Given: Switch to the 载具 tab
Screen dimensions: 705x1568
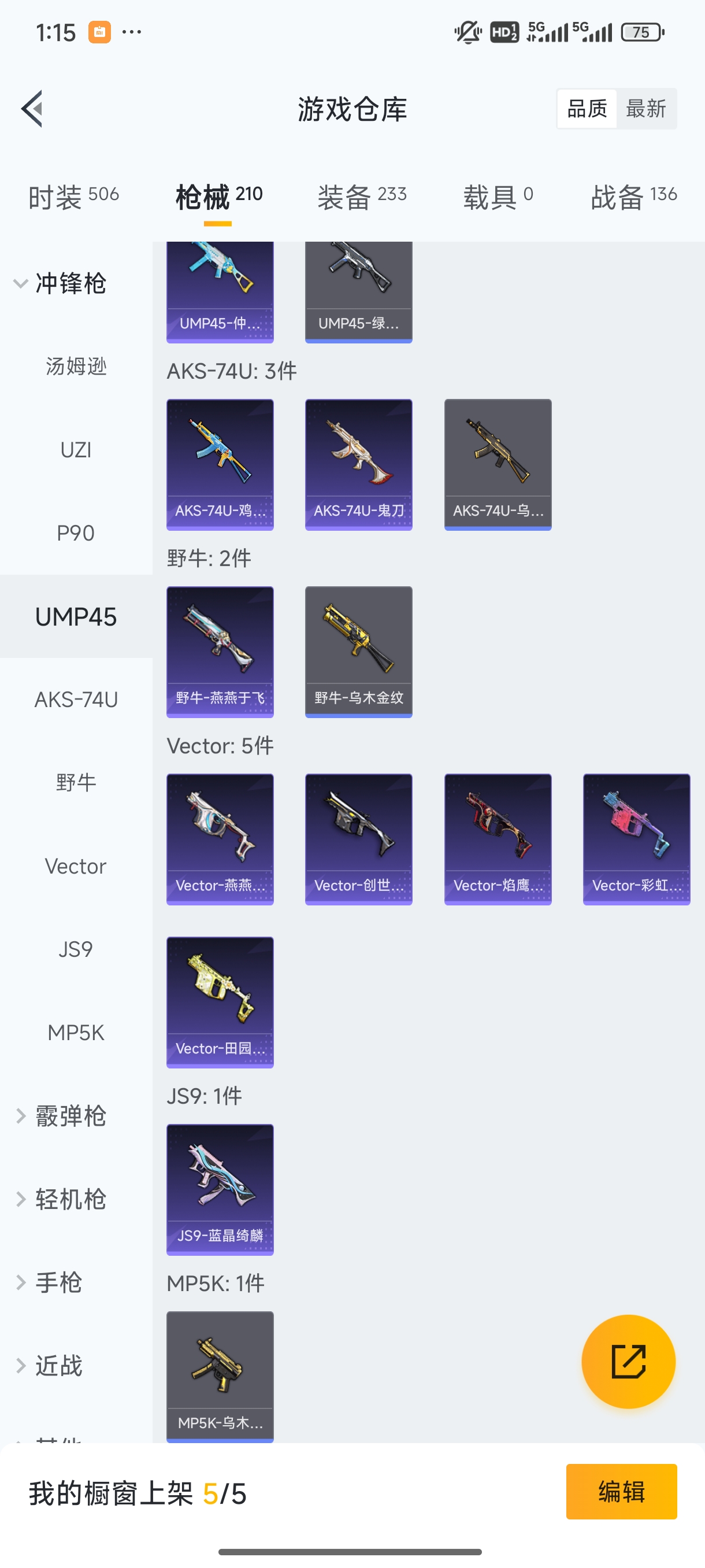Looking at the screenshot, I should pyautogui.click(x=498, y=197).
